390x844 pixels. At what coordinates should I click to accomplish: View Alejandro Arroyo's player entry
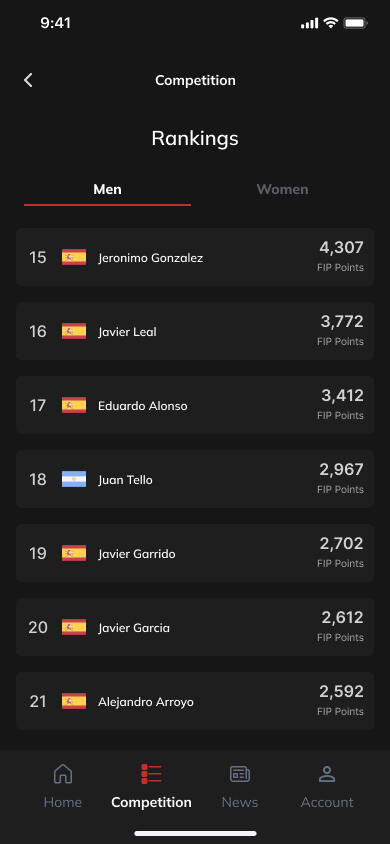click(x=195, y=701)
